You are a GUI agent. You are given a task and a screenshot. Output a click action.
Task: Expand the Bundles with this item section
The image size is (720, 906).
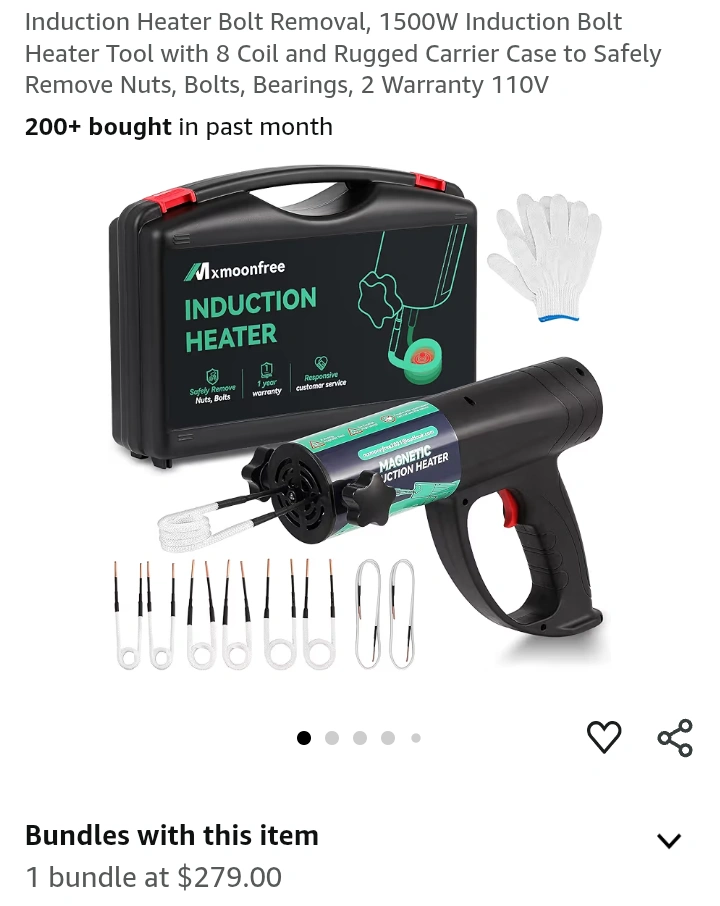[668, 840]
